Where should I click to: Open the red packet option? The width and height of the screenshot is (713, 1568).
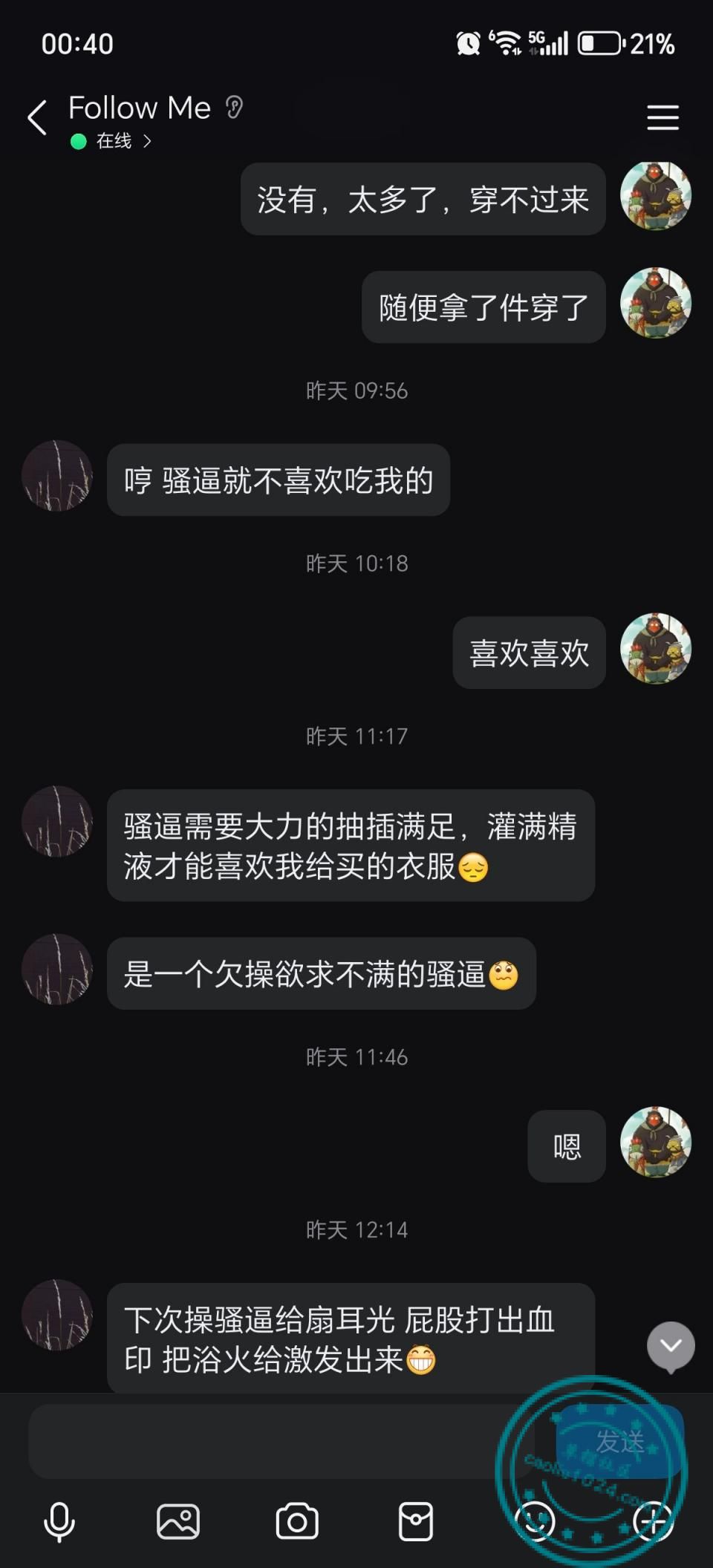tap(416, 1522)
